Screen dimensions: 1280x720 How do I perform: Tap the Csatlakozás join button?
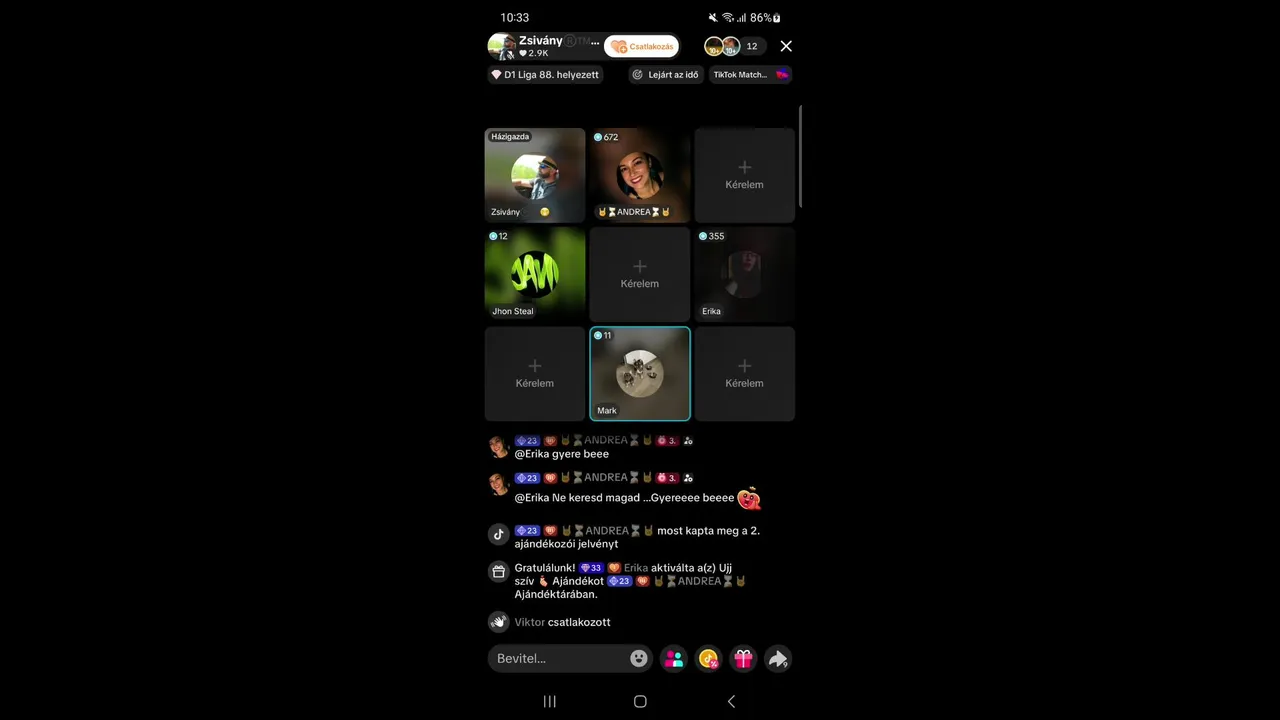pos(641,47)
